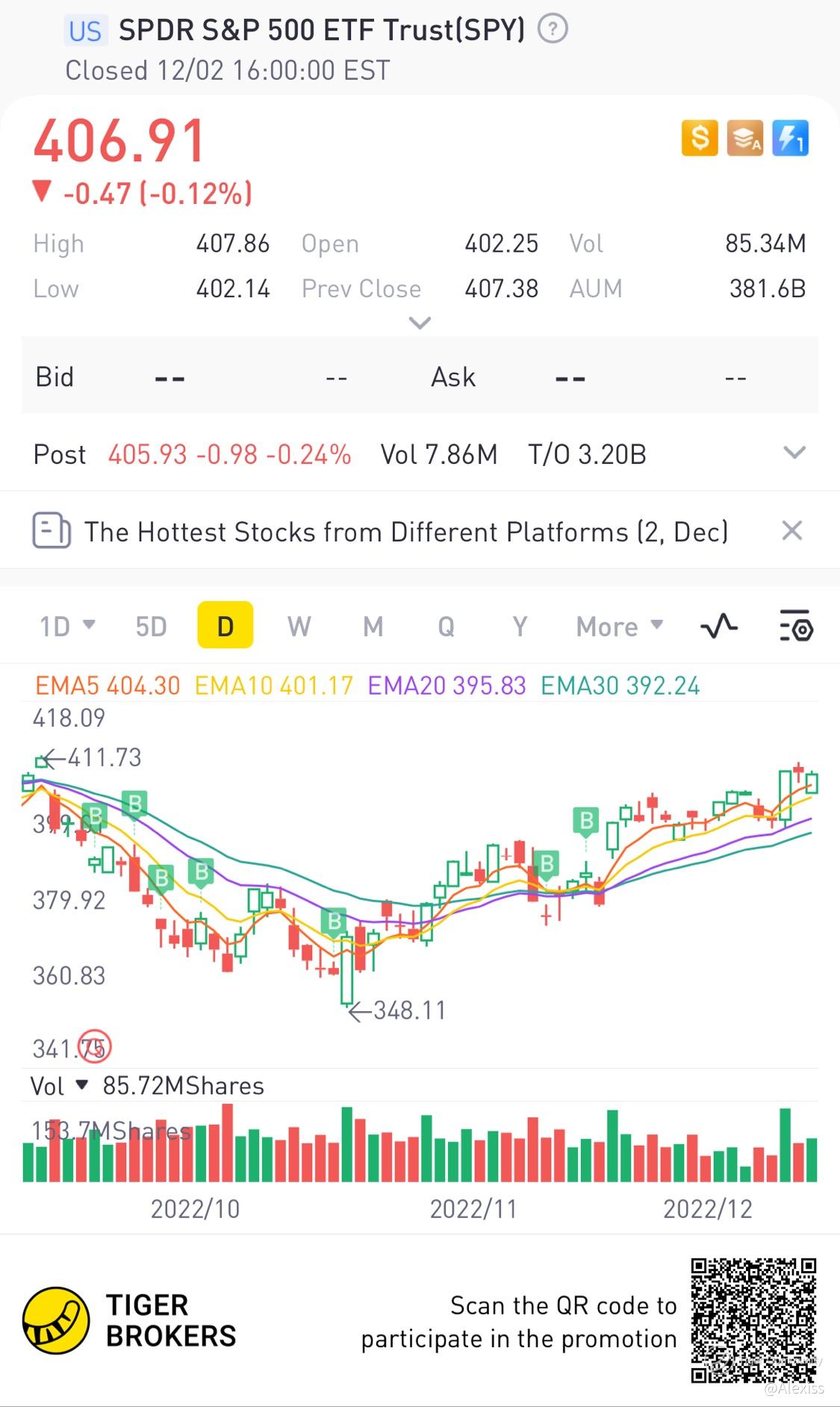Open the More timeframes dropdown

click(619, 626)
